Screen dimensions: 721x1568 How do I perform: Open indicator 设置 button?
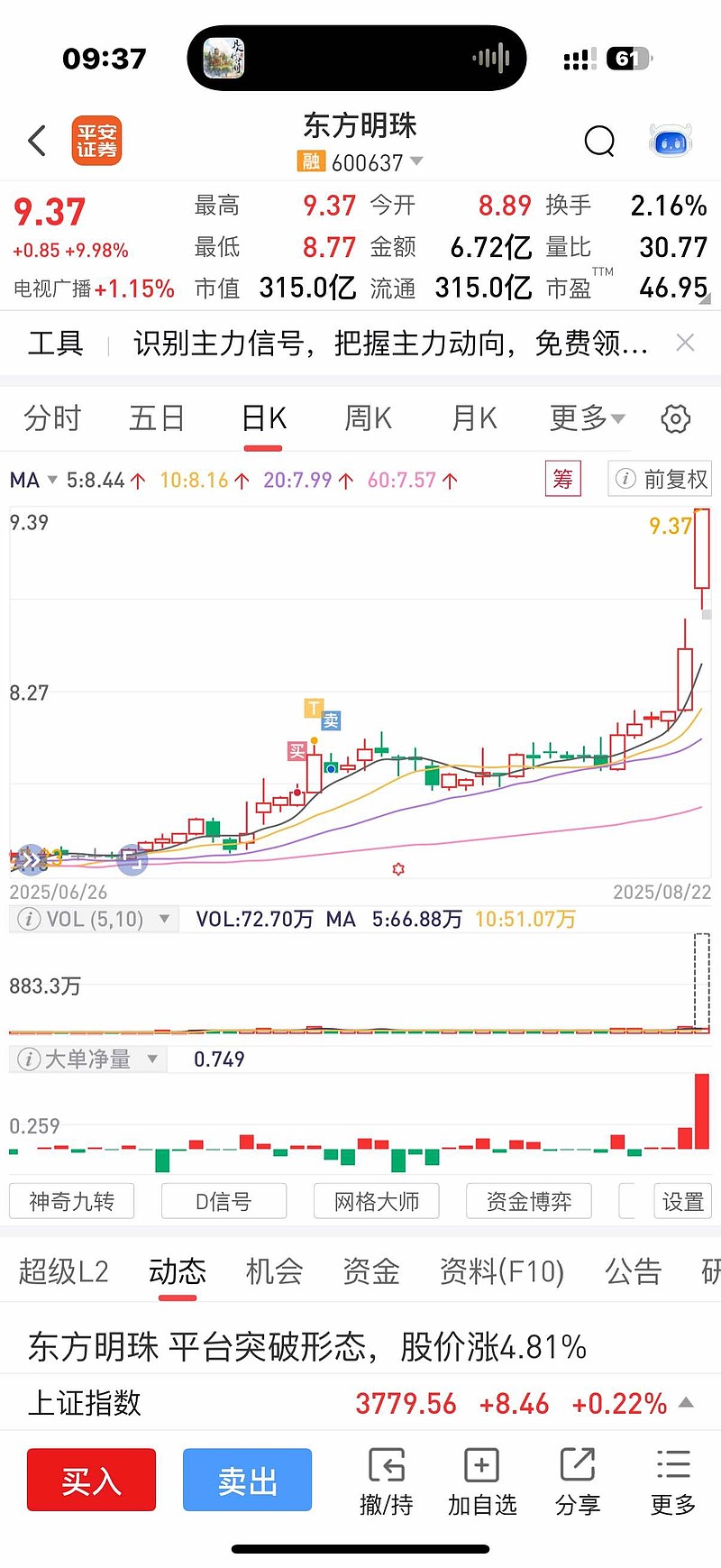(682, 1201)
